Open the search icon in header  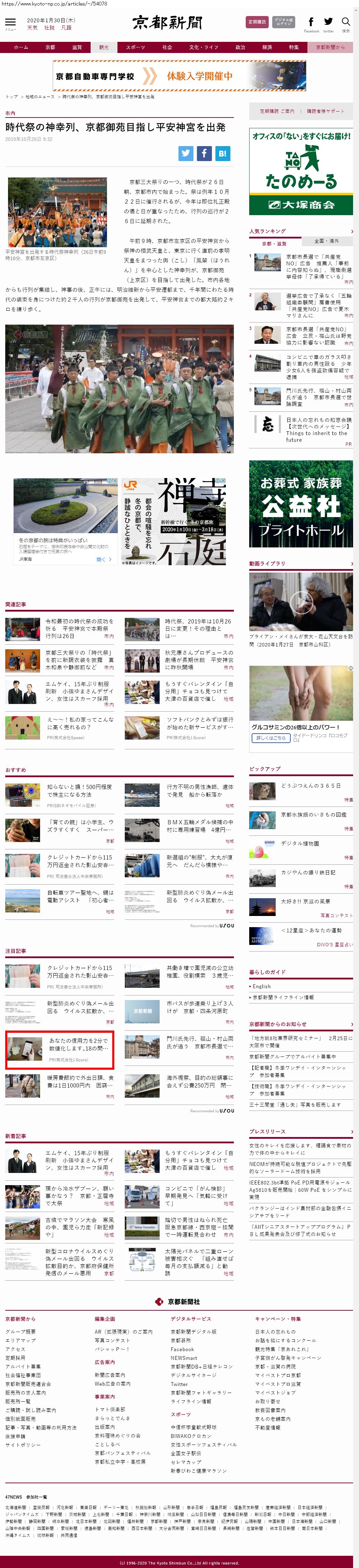346,23
